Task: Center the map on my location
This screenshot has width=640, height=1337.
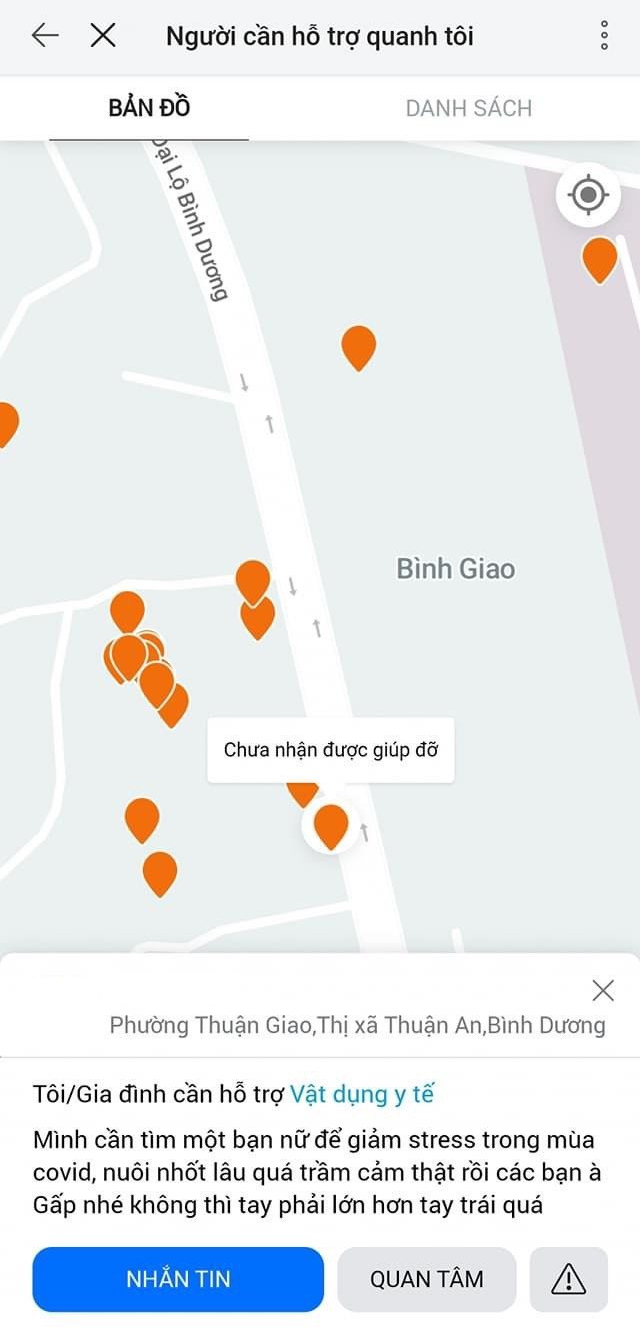Action: point(588,194)
